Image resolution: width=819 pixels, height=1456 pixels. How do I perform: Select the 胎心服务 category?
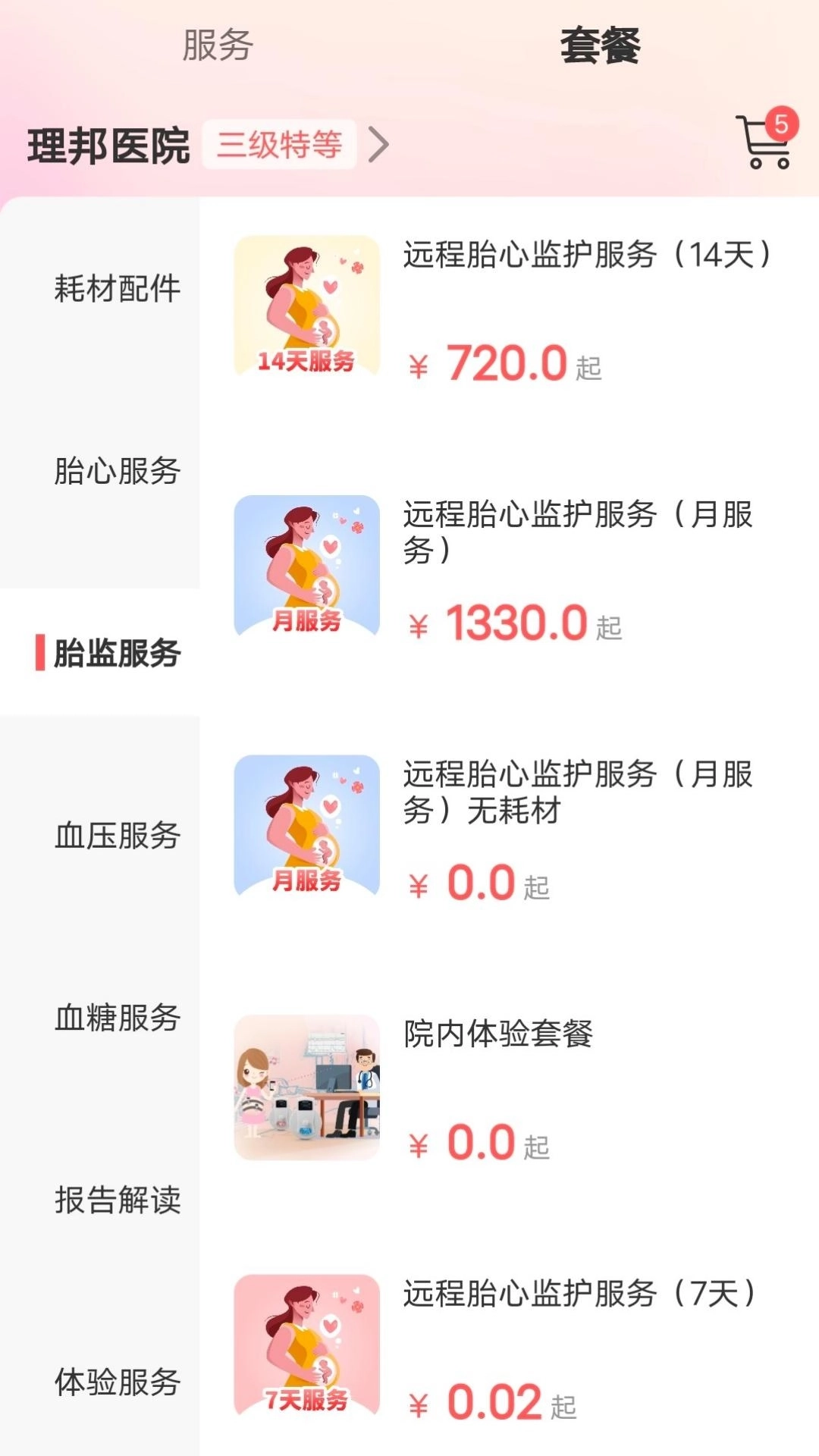(115, 472)
